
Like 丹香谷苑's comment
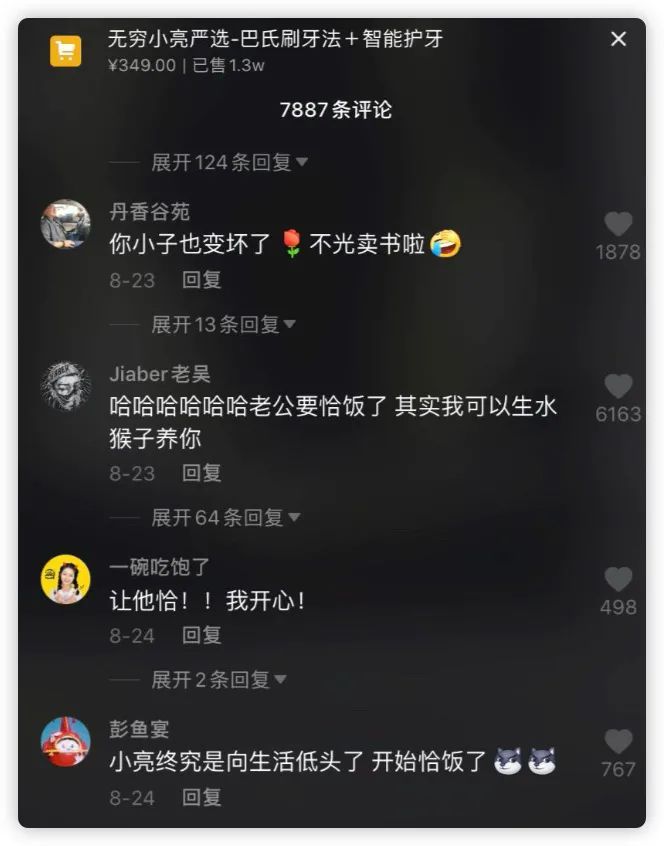click(x=618, y=225)
